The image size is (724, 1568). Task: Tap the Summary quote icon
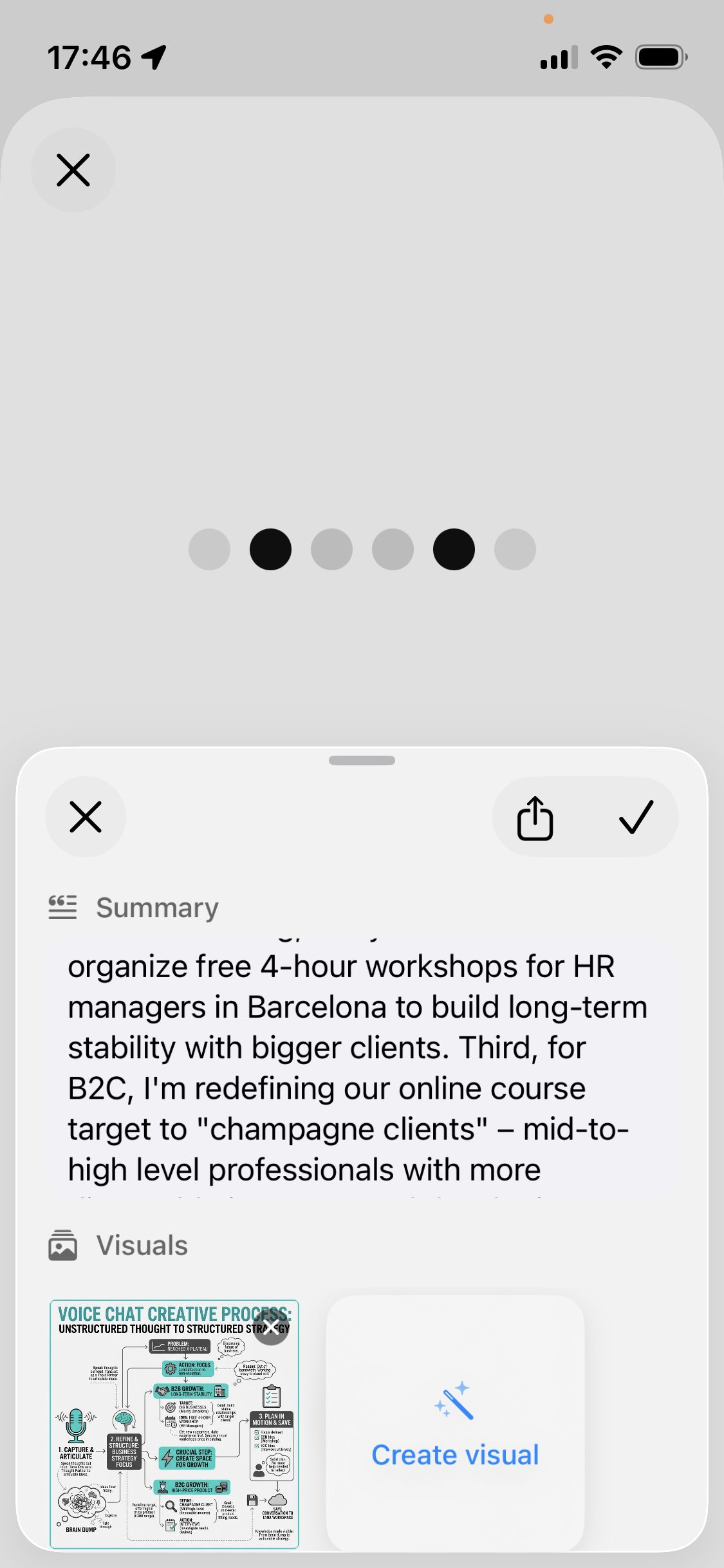(x=63, y=908)
